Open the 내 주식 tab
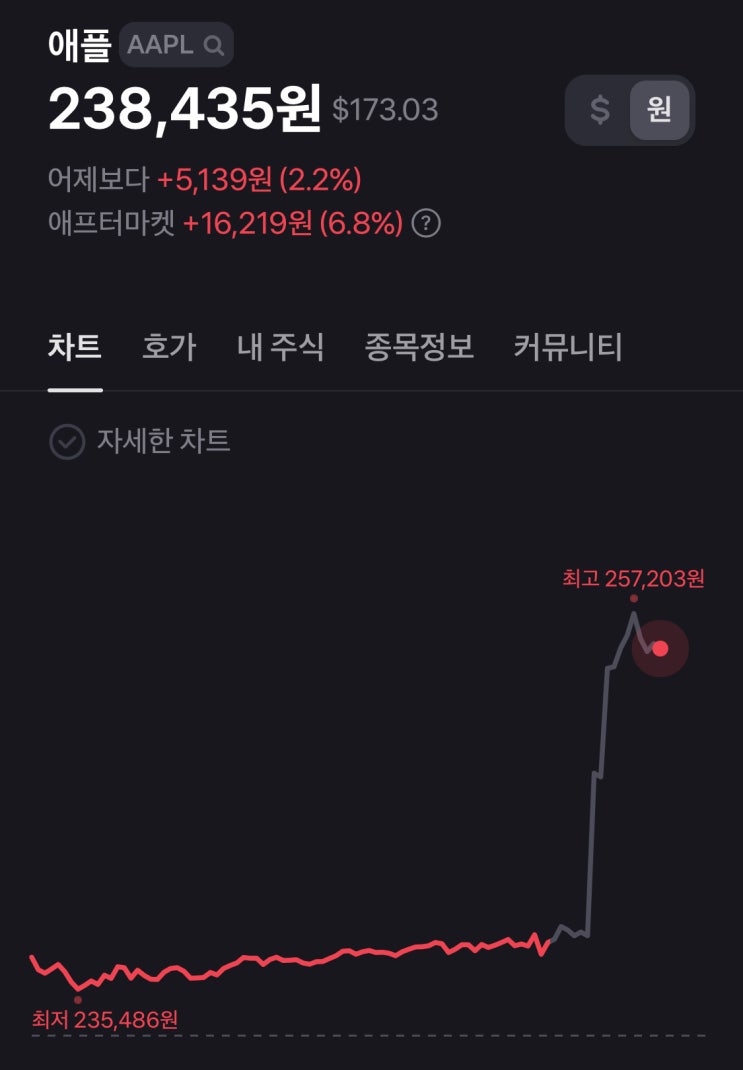The height and width of the screenshot is (1070, 743). [x=280, y=347]
